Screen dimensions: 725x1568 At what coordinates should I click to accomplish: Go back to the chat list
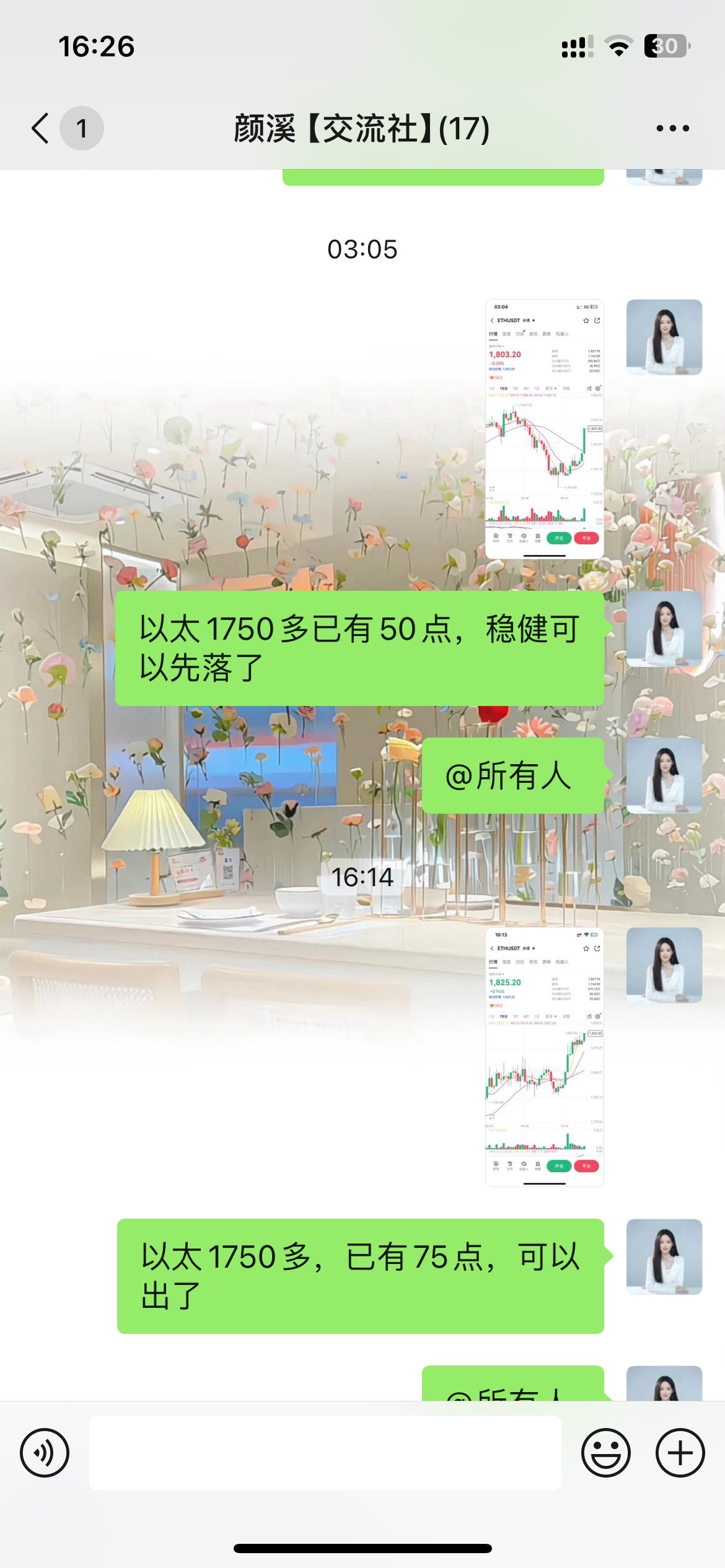coord(41,128)
